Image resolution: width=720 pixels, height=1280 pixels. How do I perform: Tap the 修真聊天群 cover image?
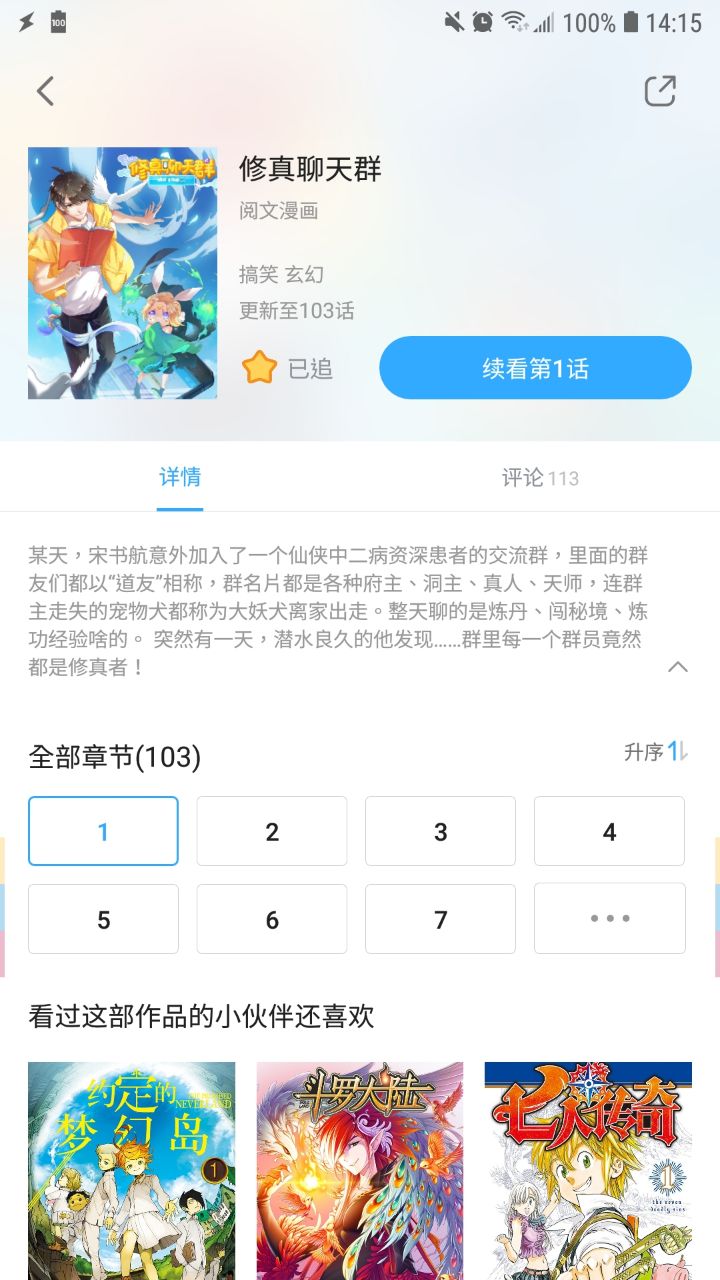pos(122,273)
